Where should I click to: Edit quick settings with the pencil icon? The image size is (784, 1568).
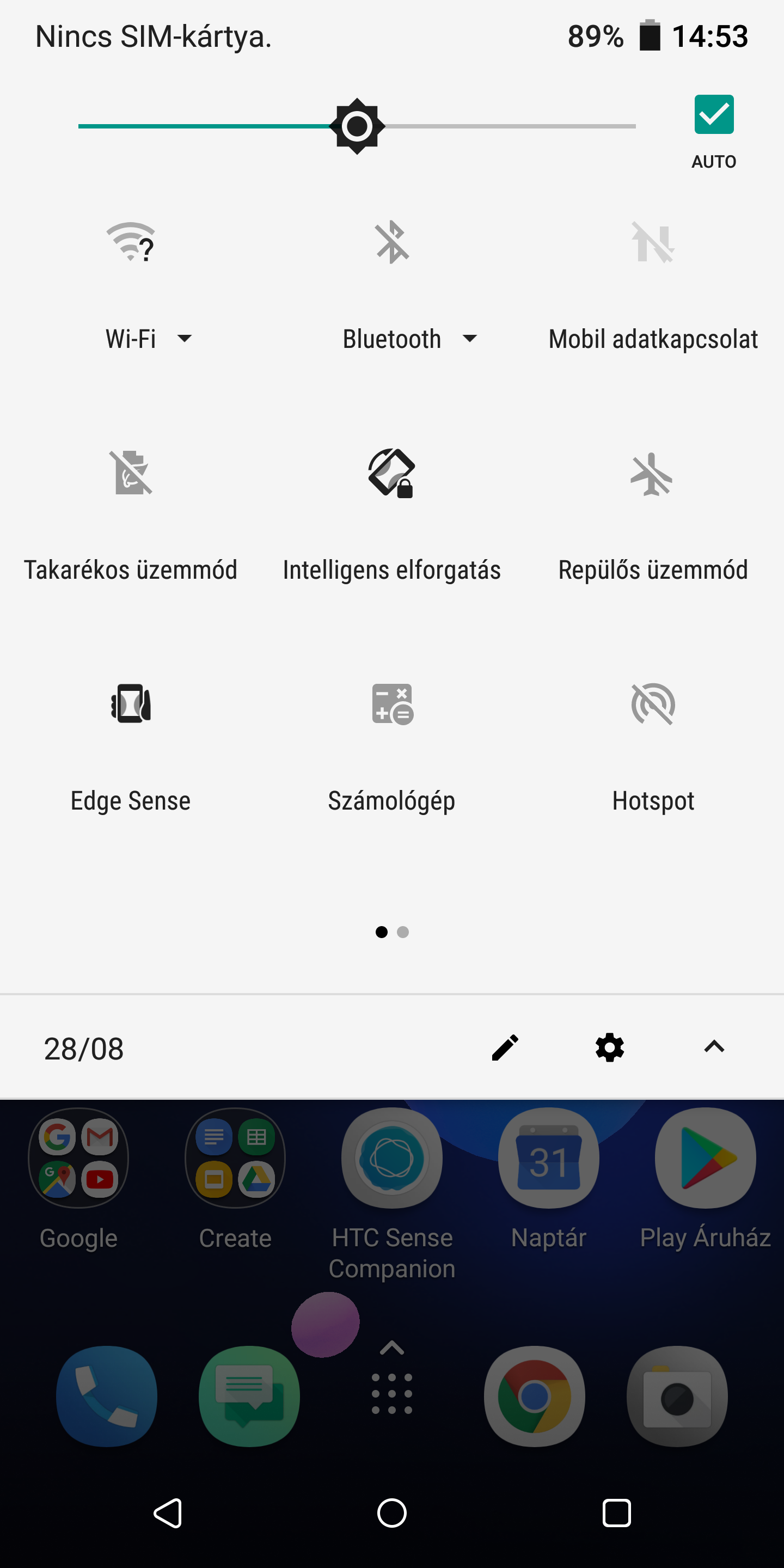[x=505, y=1048]
